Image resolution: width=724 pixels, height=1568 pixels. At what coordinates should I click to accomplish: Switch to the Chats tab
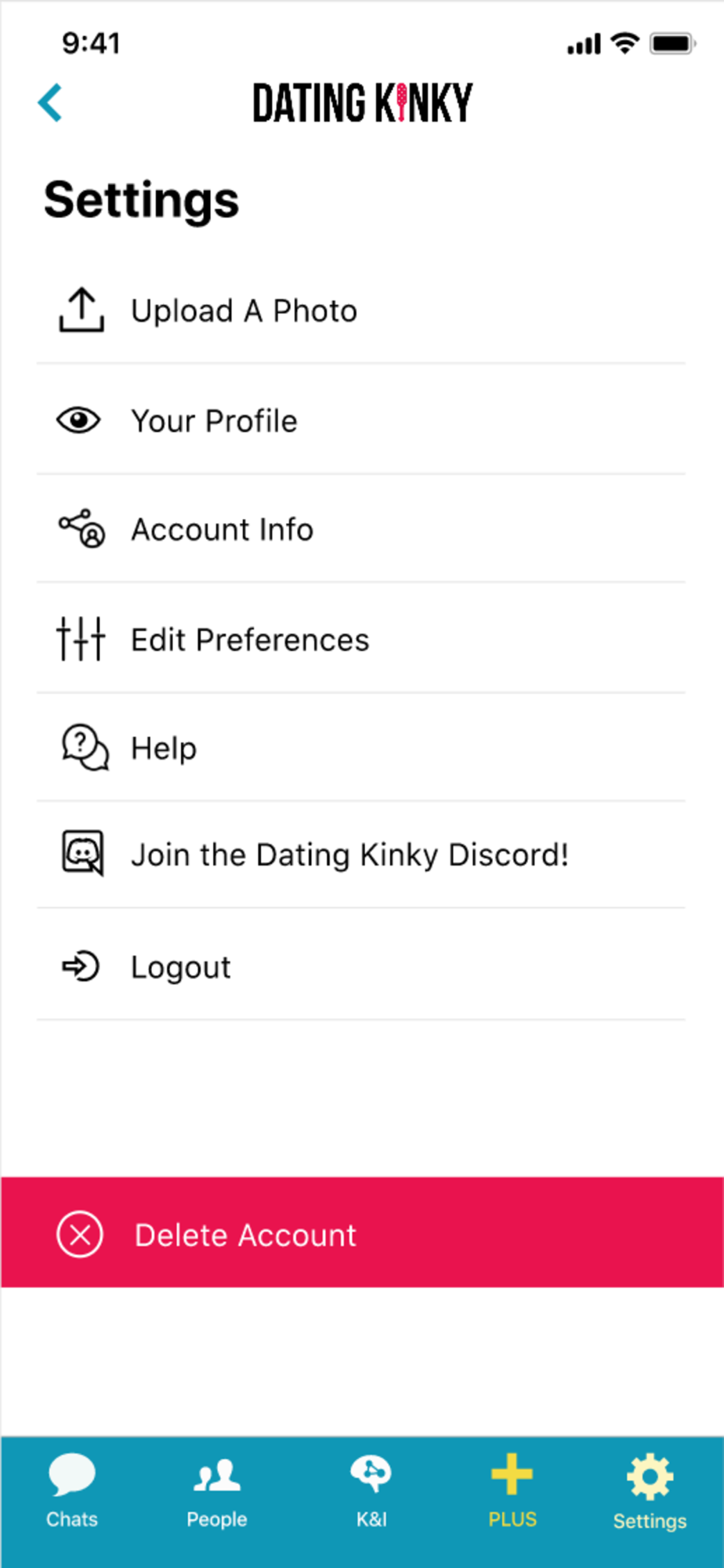coord(72,1491)
